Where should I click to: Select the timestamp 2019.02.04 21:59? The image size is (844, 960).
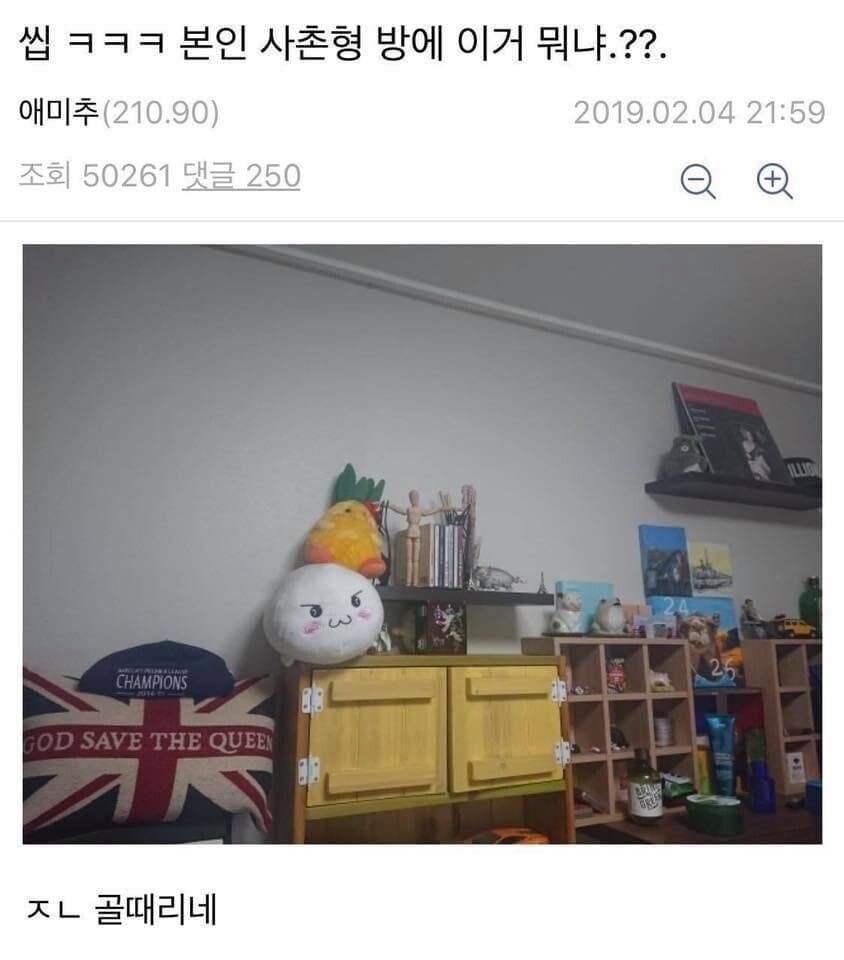click(x=701, y=113)
